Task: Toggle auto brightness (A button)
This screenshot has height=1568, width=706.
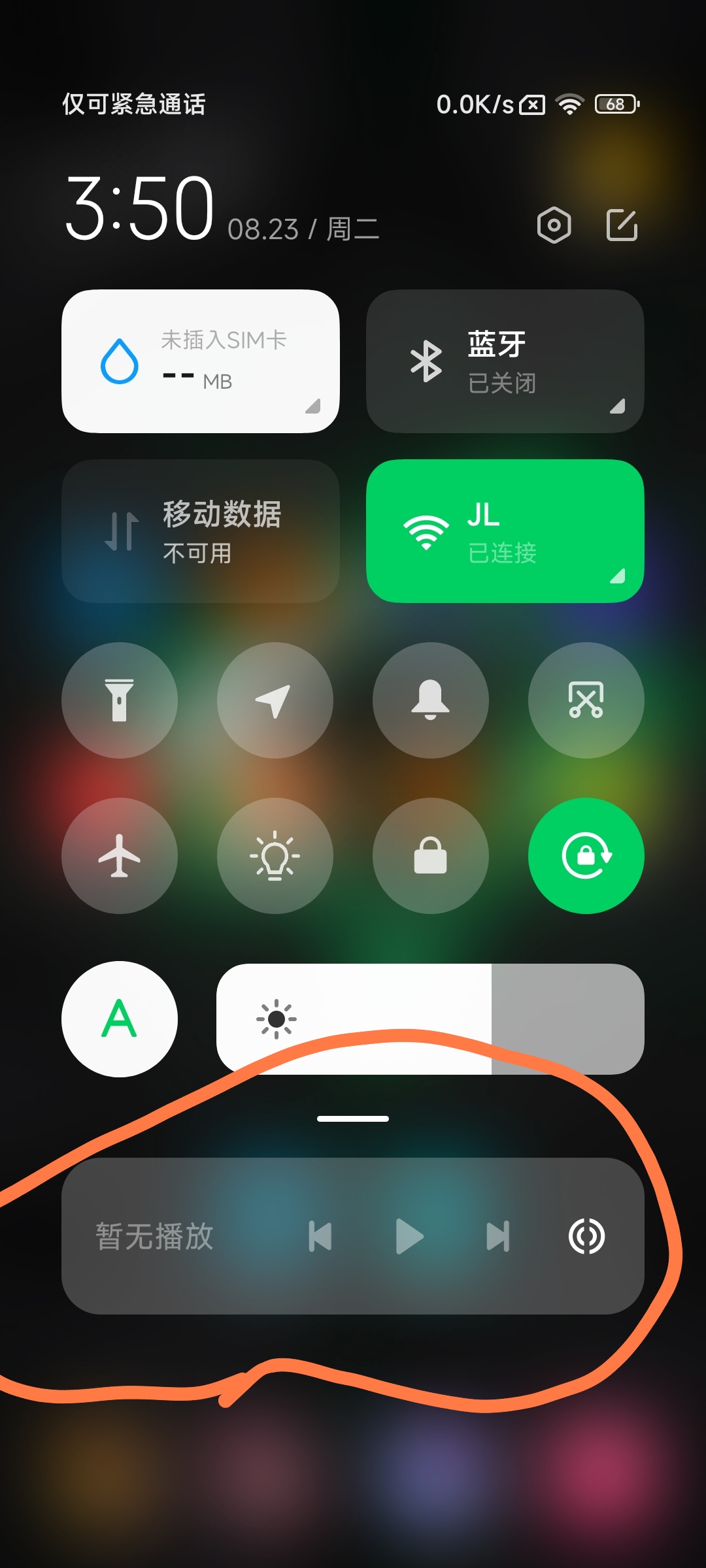Action: 120,1019
